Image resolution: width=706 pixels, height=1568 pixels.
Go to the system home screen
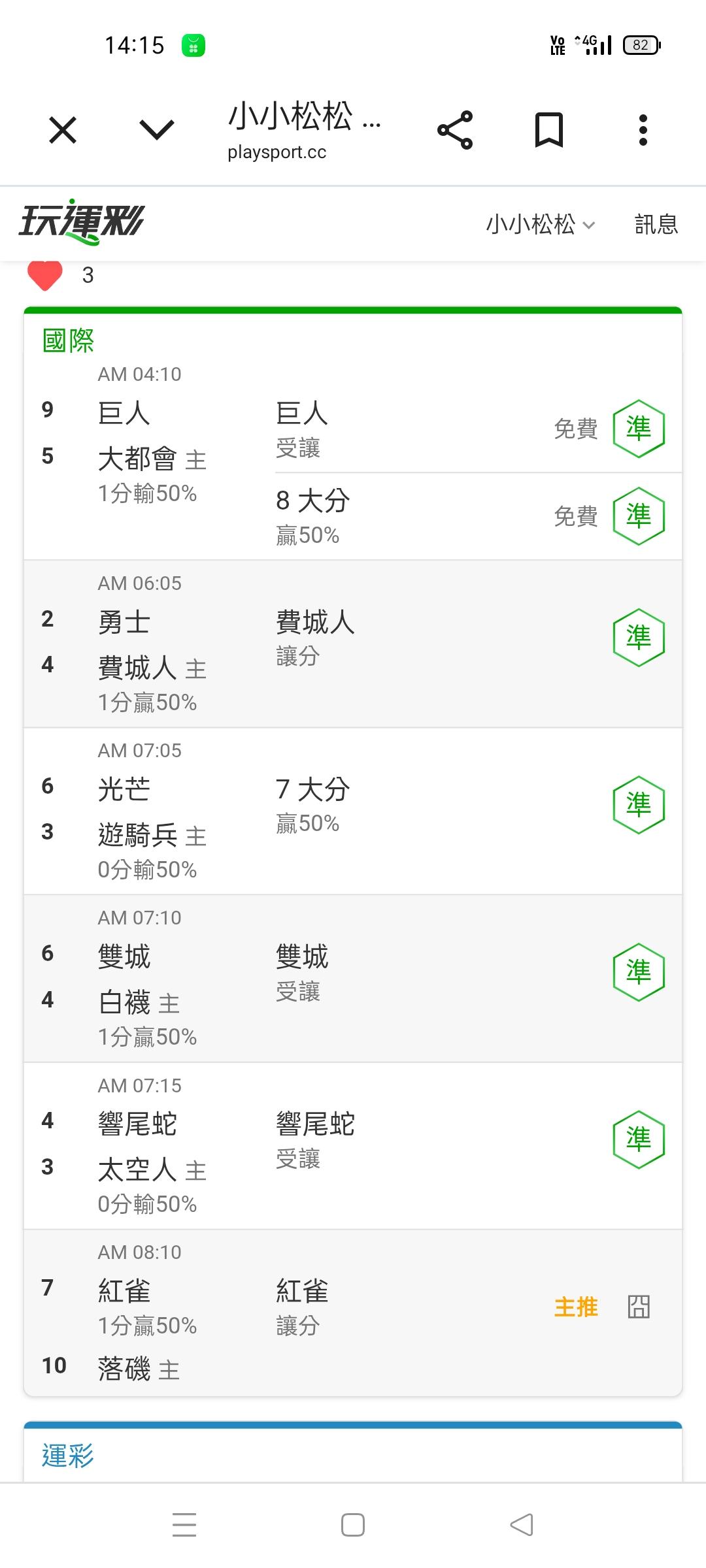(353, 1525)
